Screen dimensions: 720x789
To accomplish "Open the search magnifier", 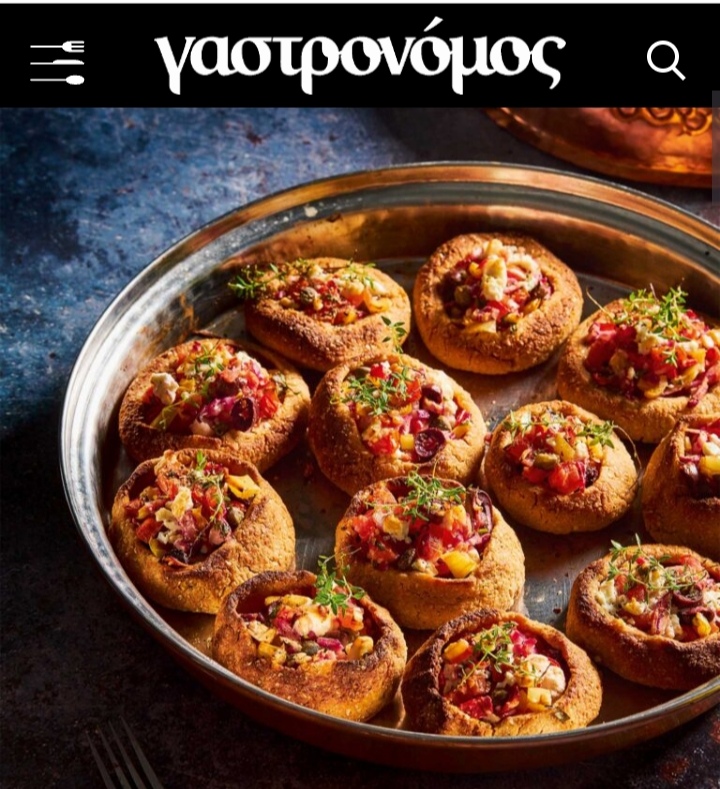I will [x=665, y=60].
